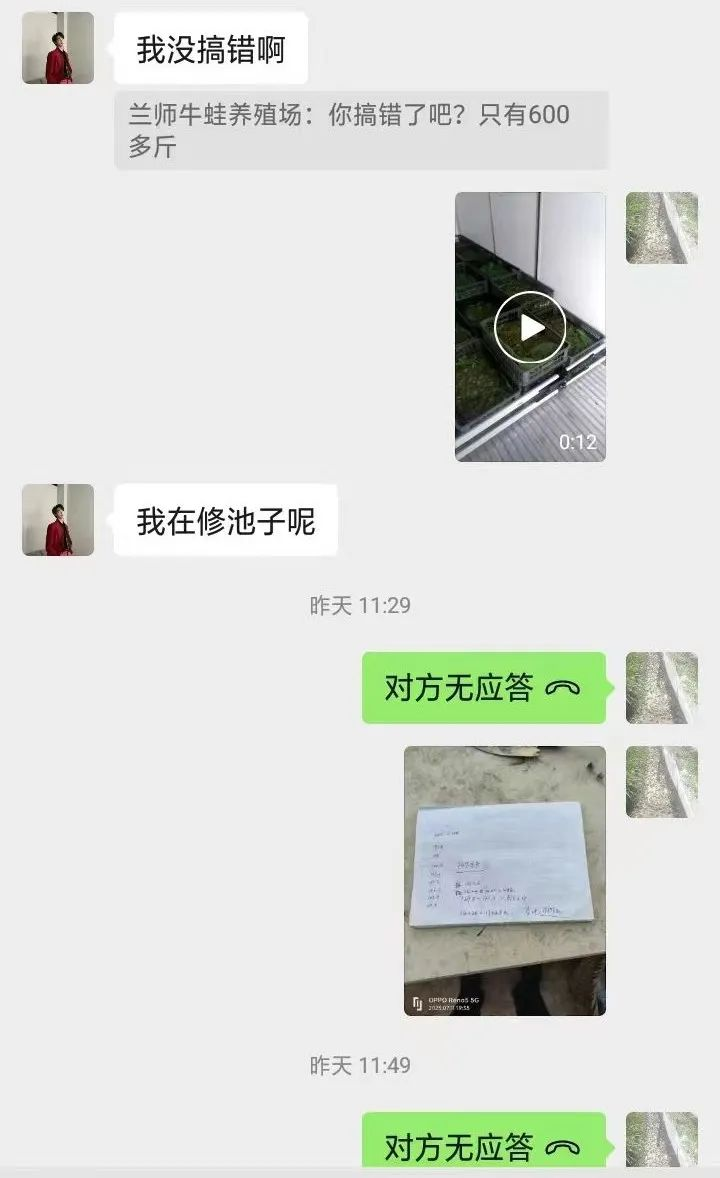
Task: Tap the 对方无应答 call bubble under 昨天 11:29
Action: point(483,688)
